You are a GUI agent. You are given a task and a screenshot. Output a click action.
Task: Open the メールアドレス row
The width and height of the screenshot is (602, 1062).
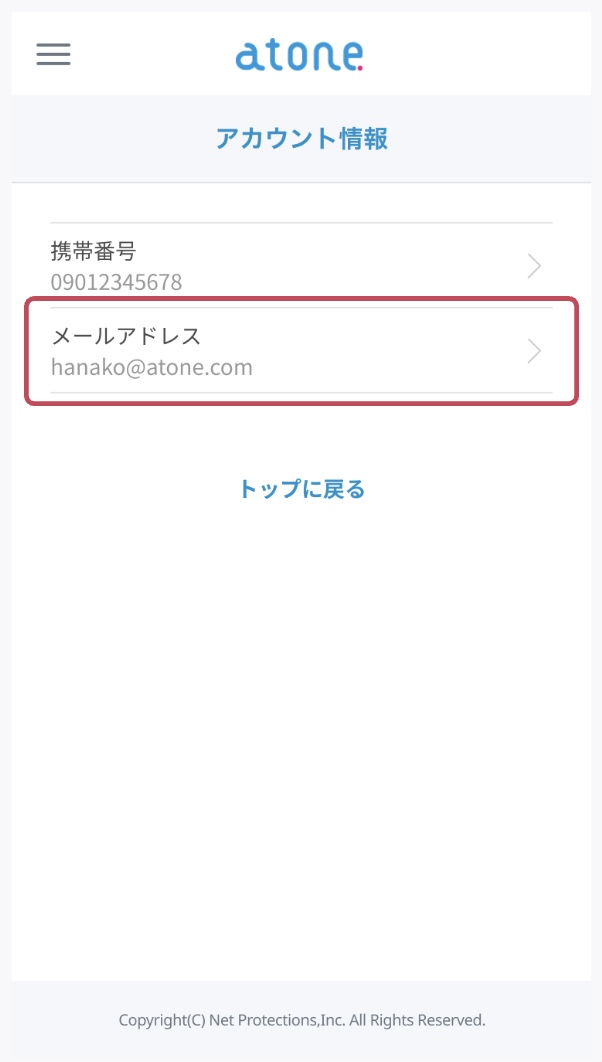point(300,351)
